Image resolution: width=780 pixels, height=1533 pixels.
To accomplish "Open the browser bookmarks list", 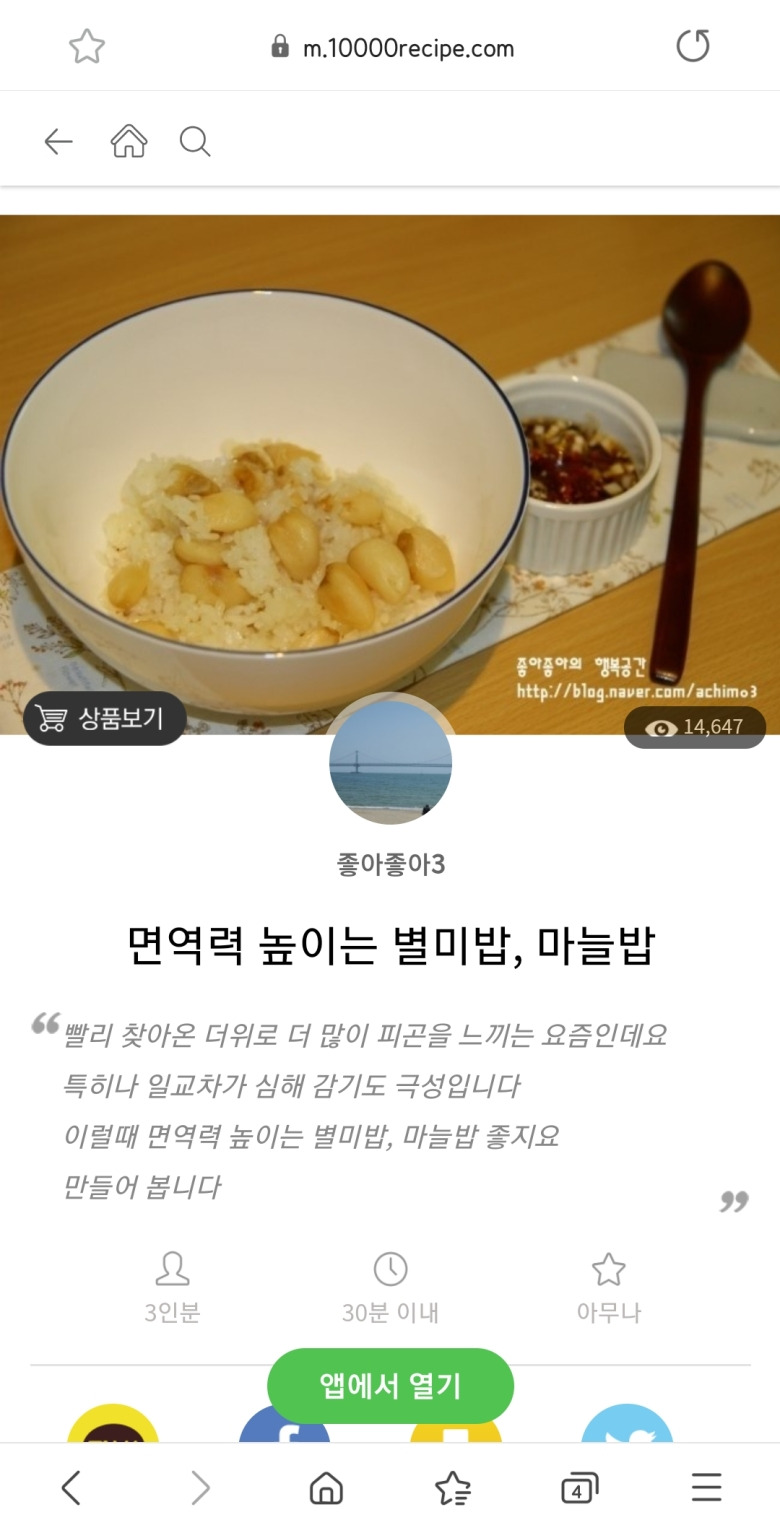I will click(x=453, y=1488).
